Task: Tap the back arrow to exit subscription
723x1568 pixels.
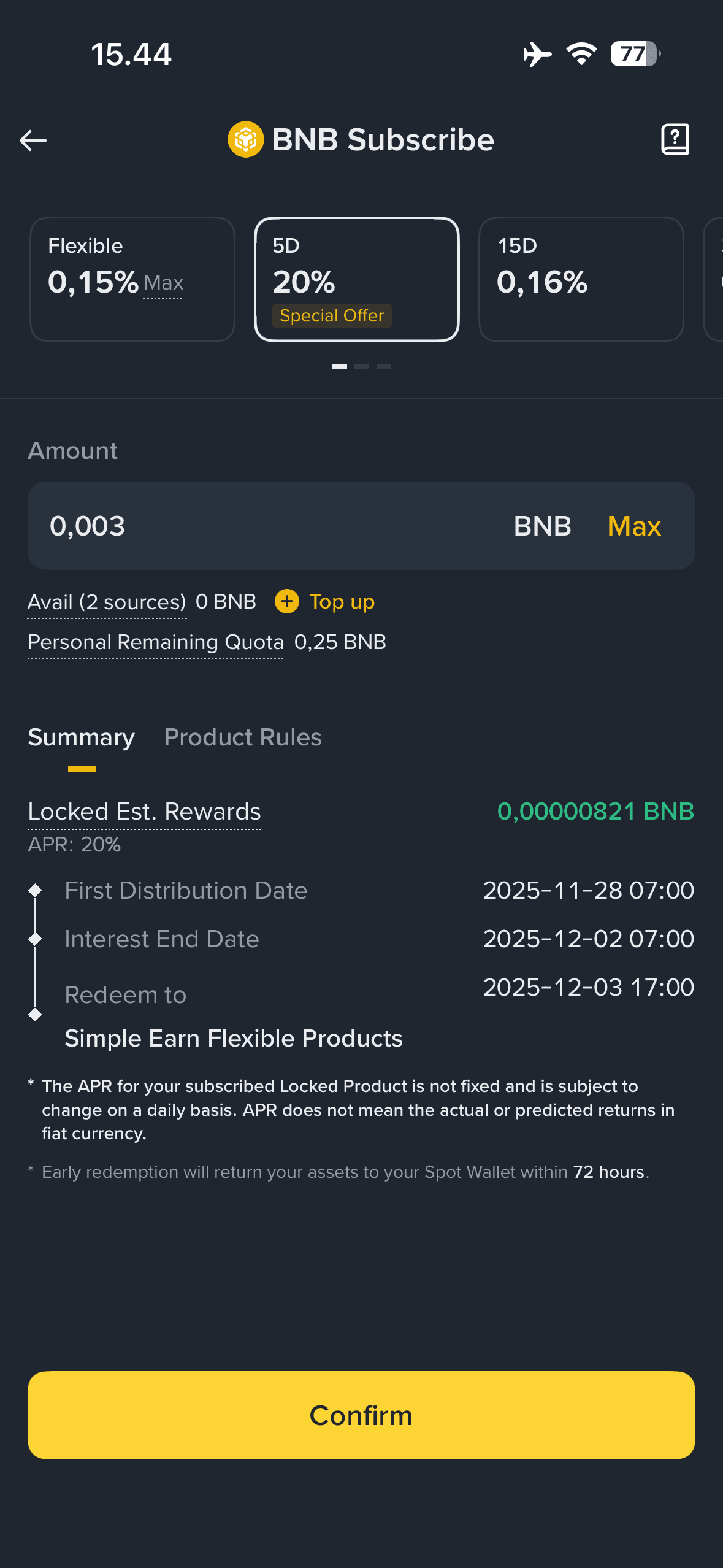Action: click(33, 140)
